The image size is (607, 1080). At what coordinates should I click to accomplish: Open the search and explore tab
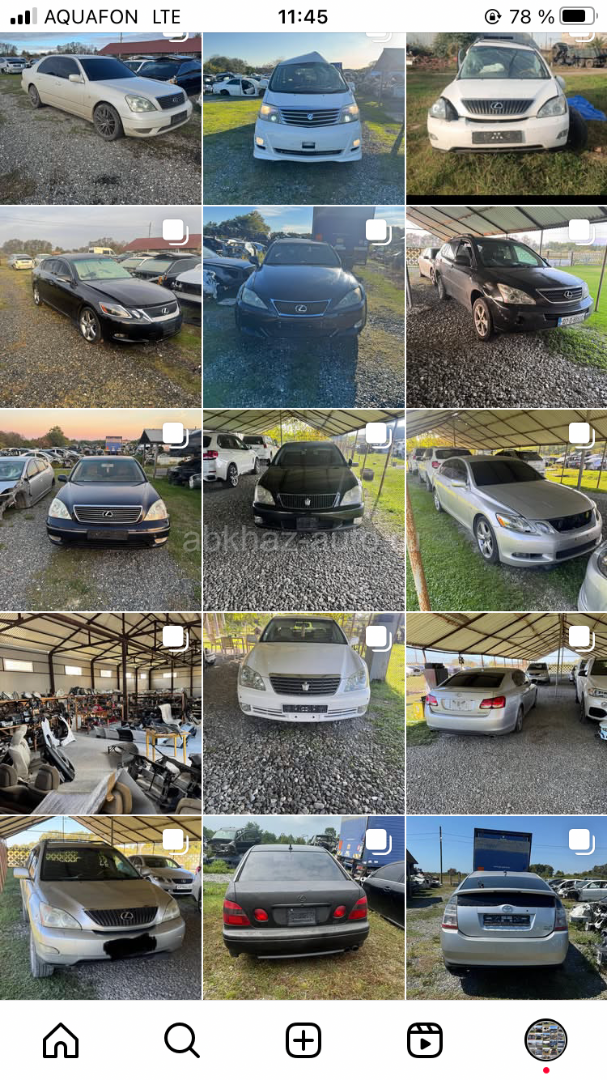pos(182,1040)
